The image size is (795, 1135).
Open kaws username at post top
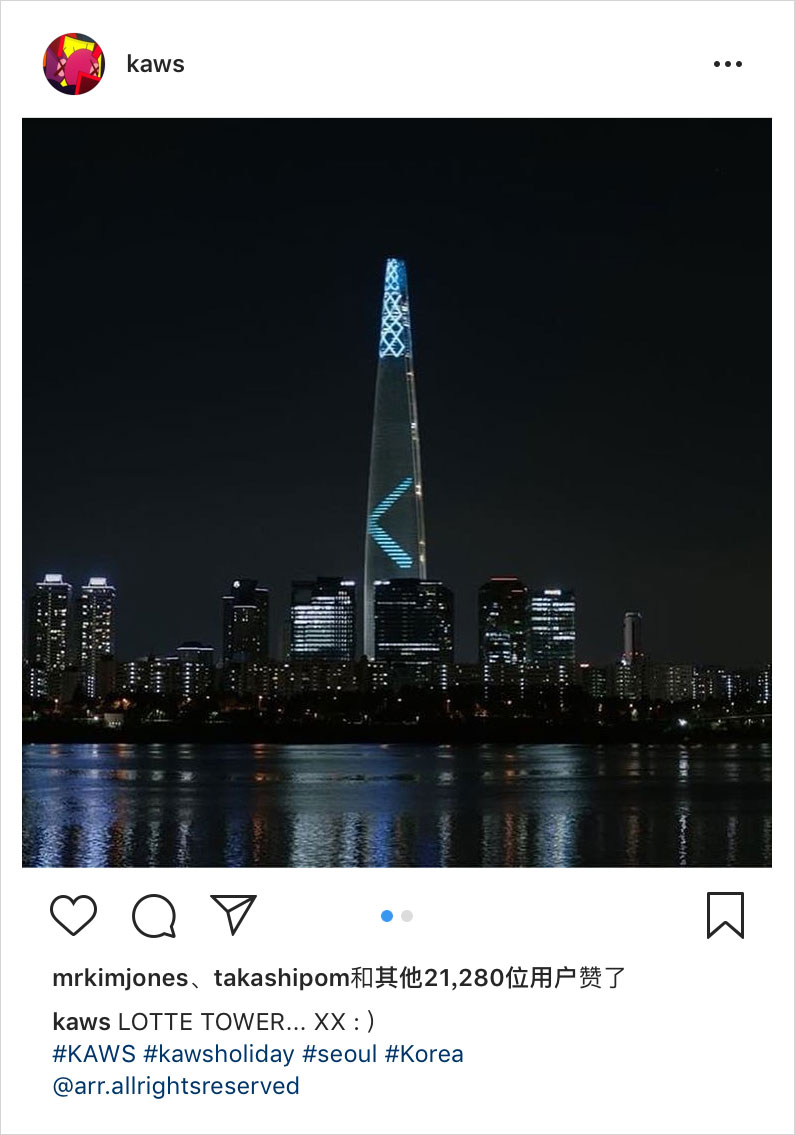[155, 64]
